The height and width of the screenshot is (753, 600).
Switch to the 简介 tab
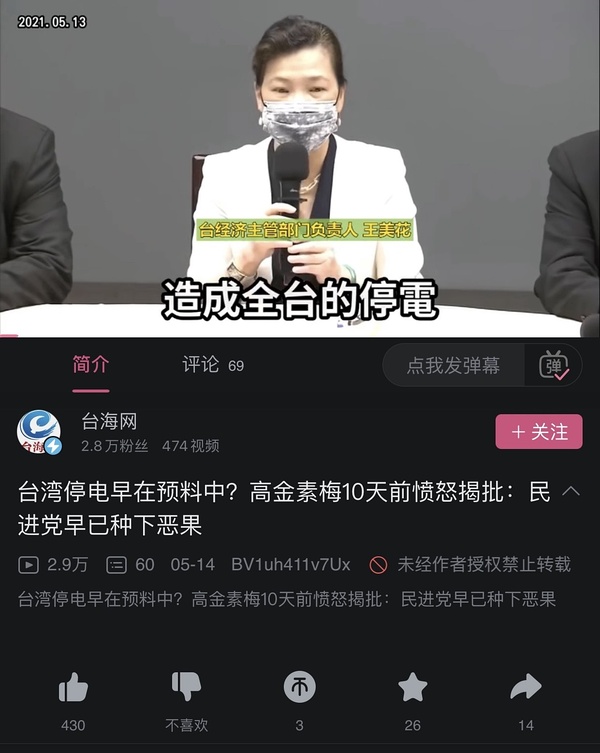[x=91, y=365]
